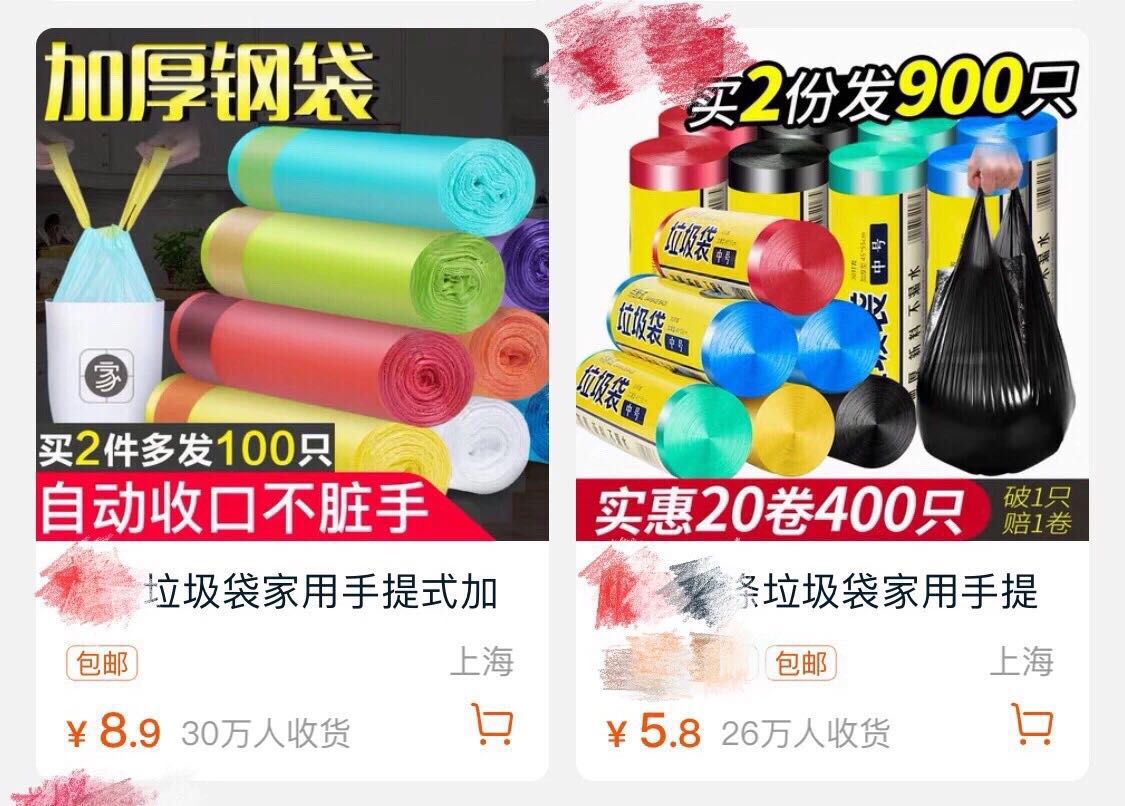Open the ¥8.9 drawstring garbage bag product

click(292, 285)
